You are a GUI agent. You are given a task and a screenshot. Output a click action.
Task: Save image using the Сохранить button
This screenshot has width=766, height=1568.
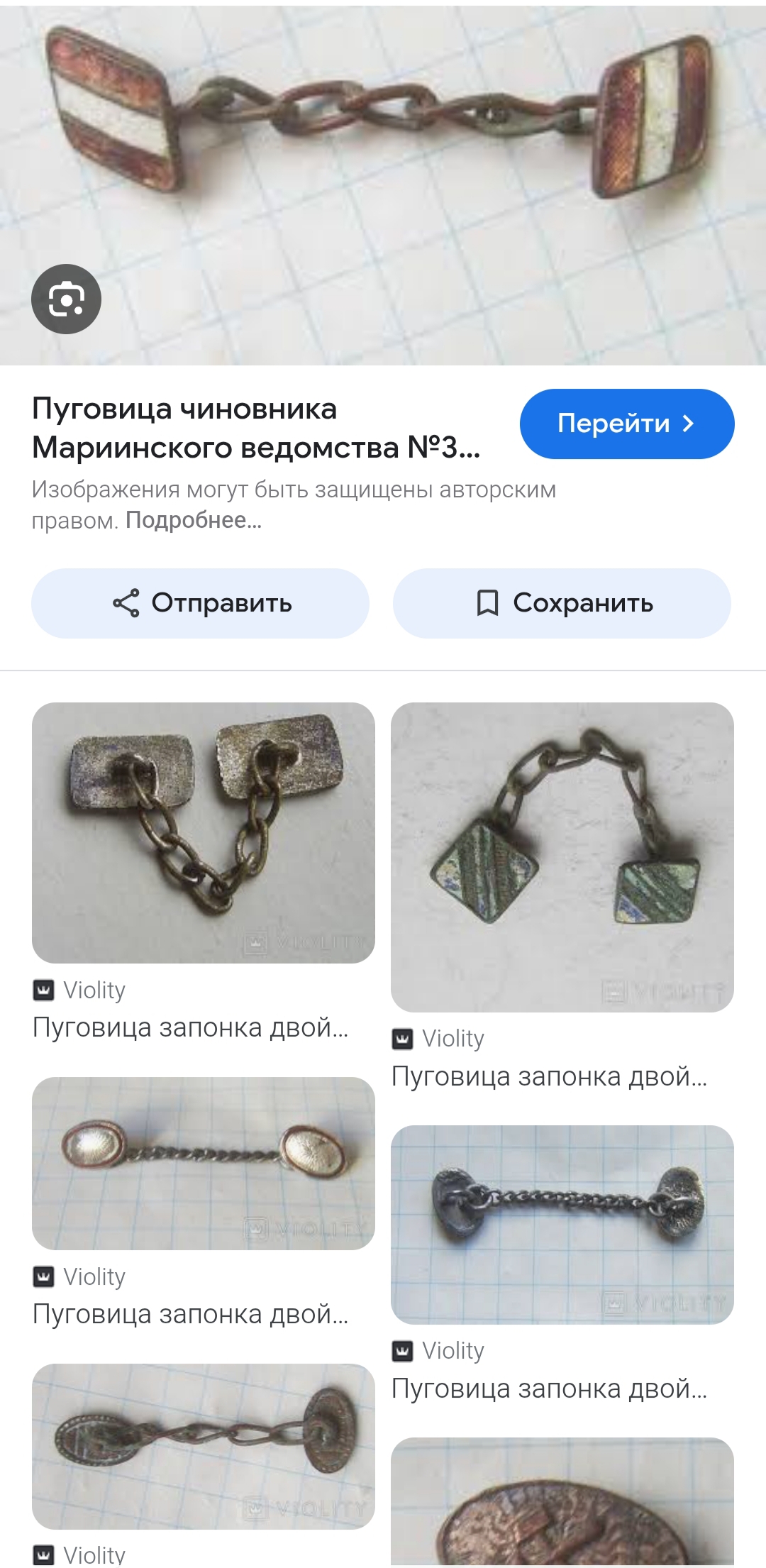click(562, 603)
